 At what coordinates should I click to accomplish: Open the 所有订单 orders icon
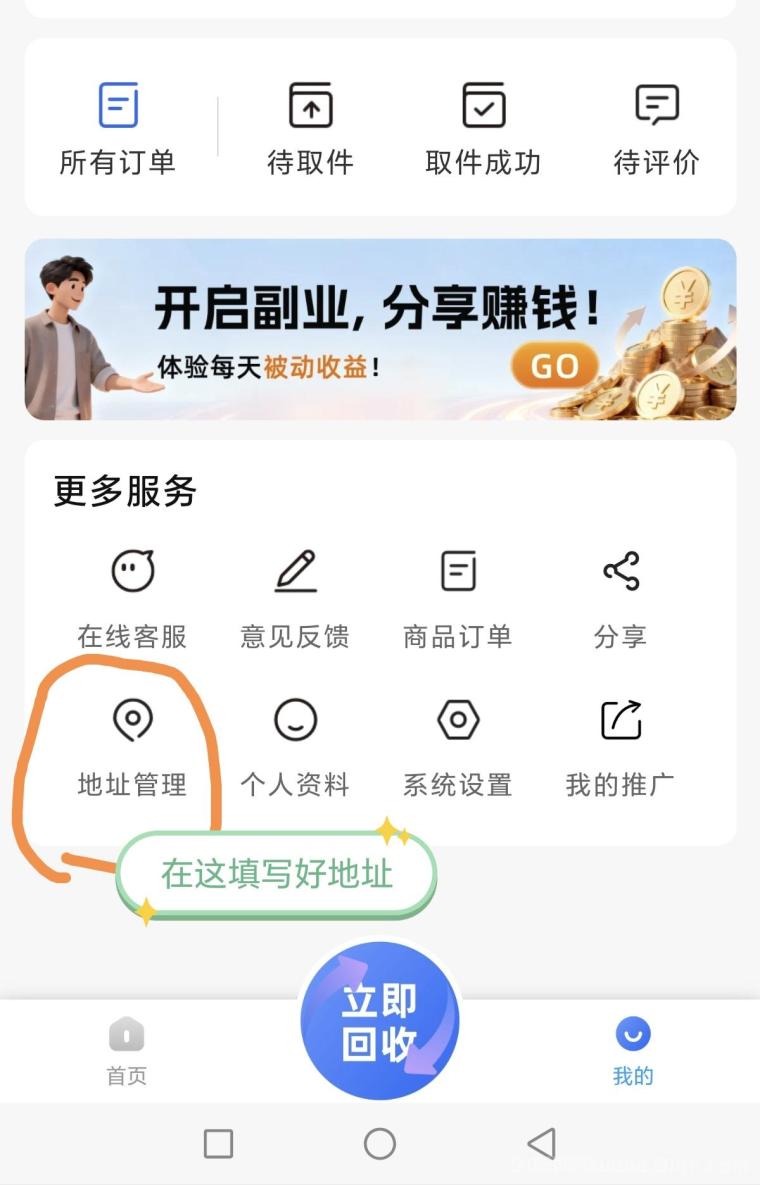tap(117, 125)
